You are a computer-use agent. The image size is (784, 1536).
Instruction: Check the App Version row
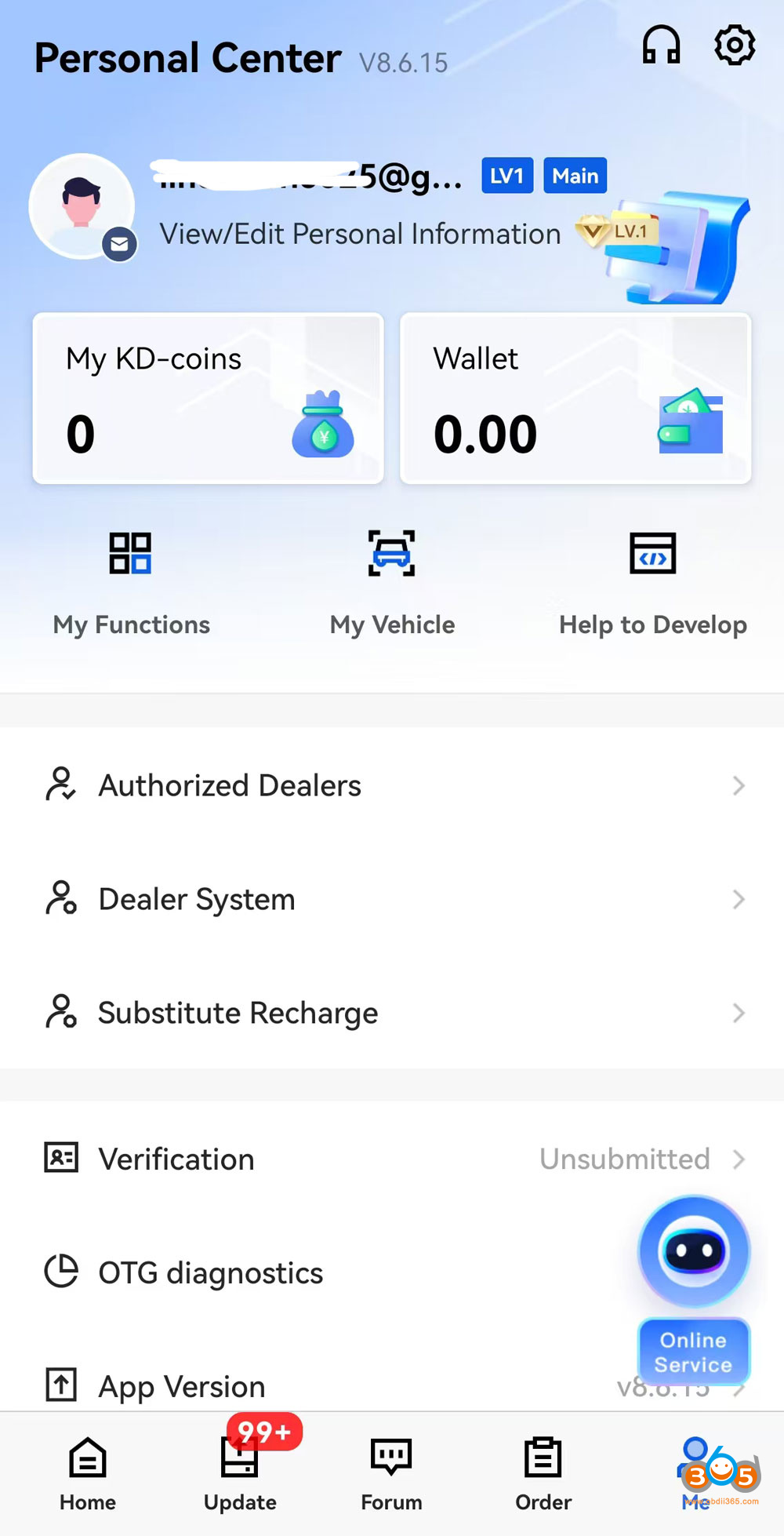(314, 1386)
